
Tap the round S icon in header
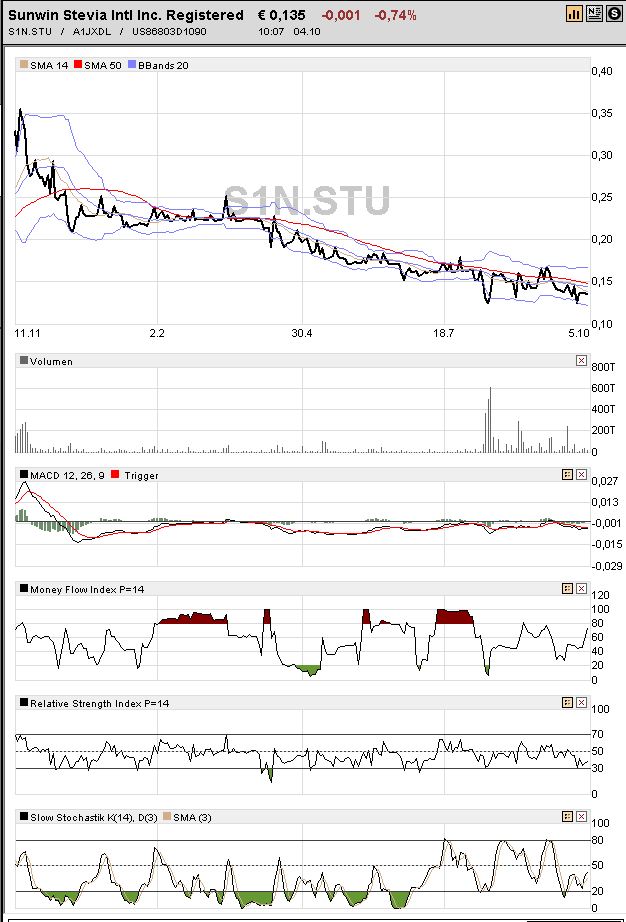coord(613,14)
